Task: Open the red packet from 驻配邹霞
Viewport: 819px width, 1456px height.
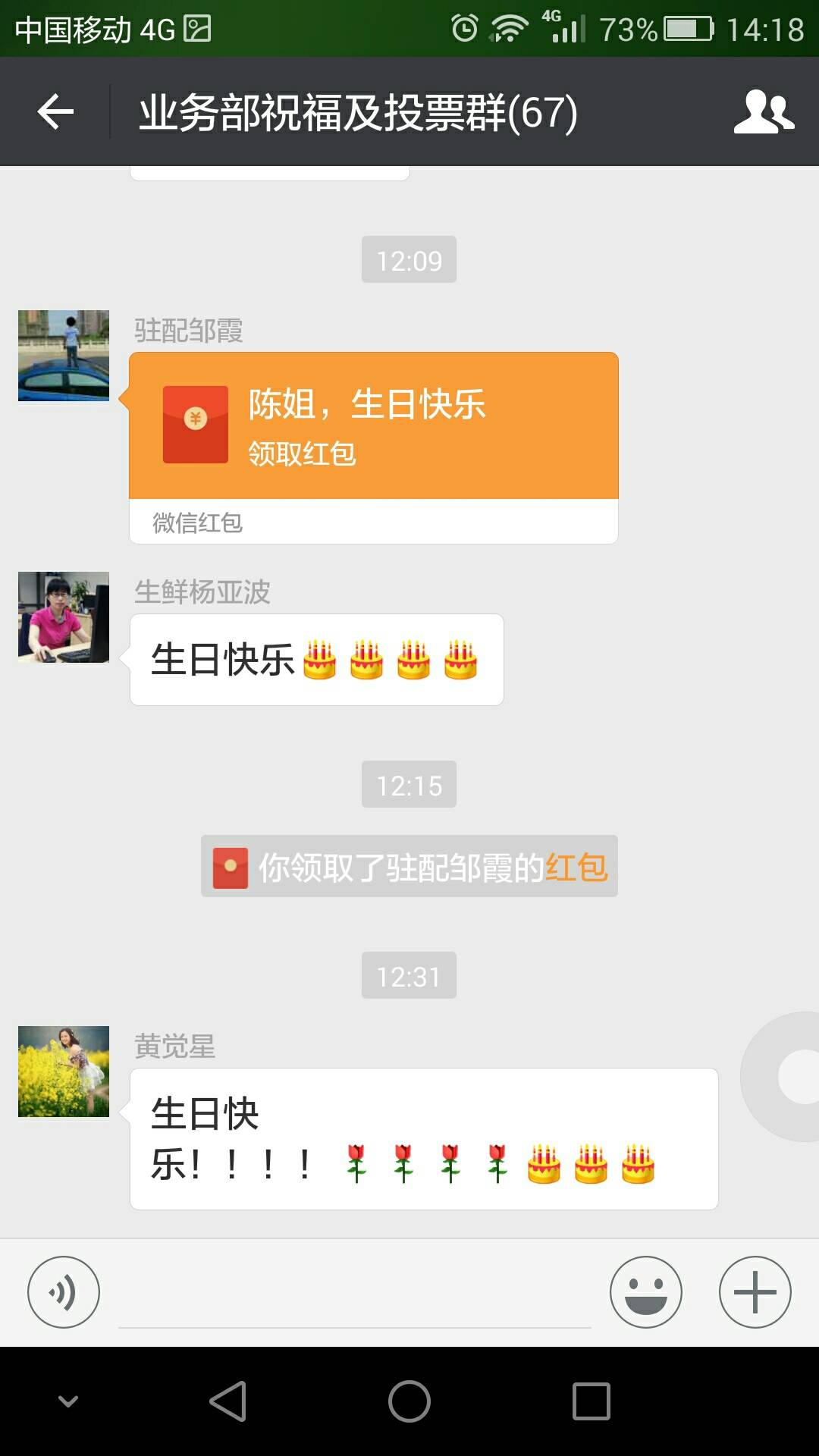Action: [373, 426]
